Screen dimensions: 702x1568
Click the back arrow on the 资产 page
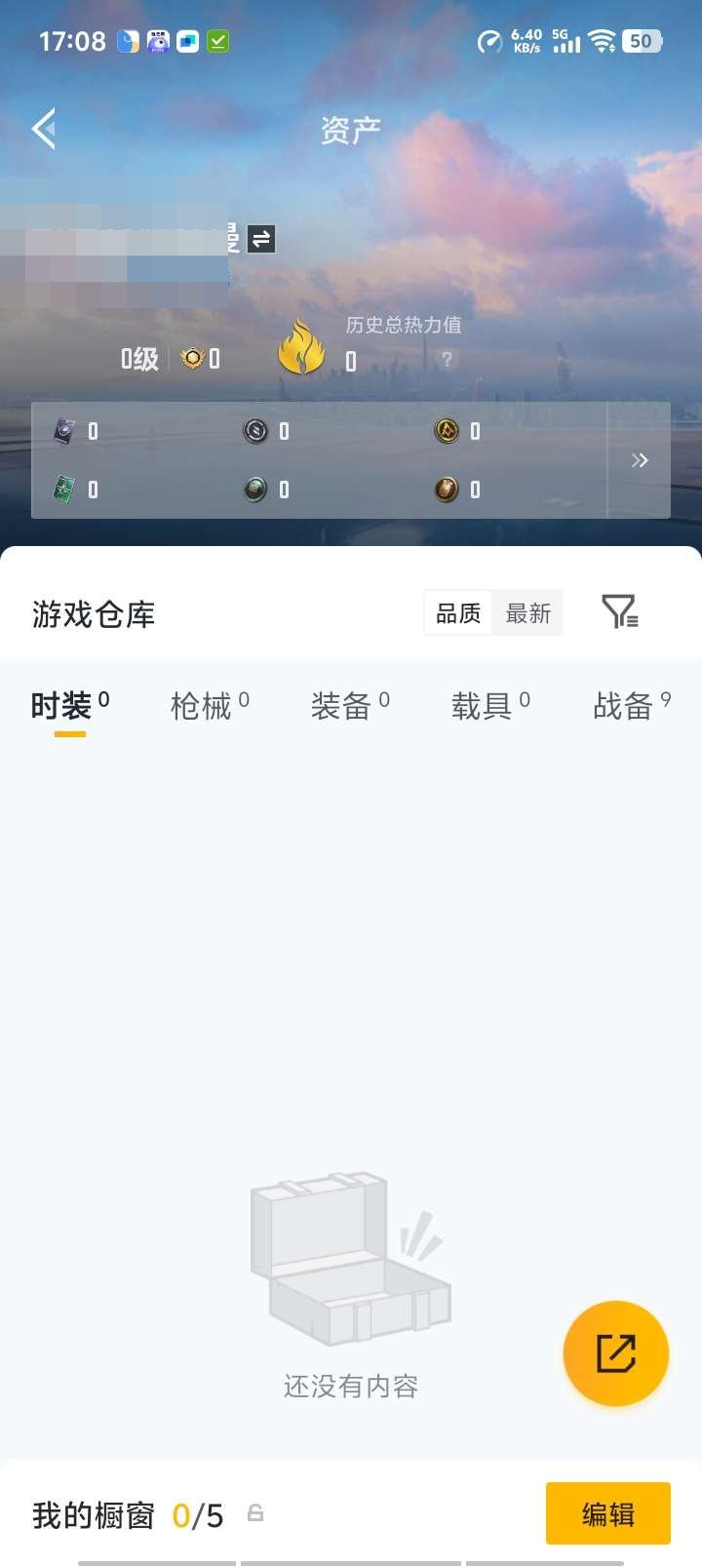point(43,128)
